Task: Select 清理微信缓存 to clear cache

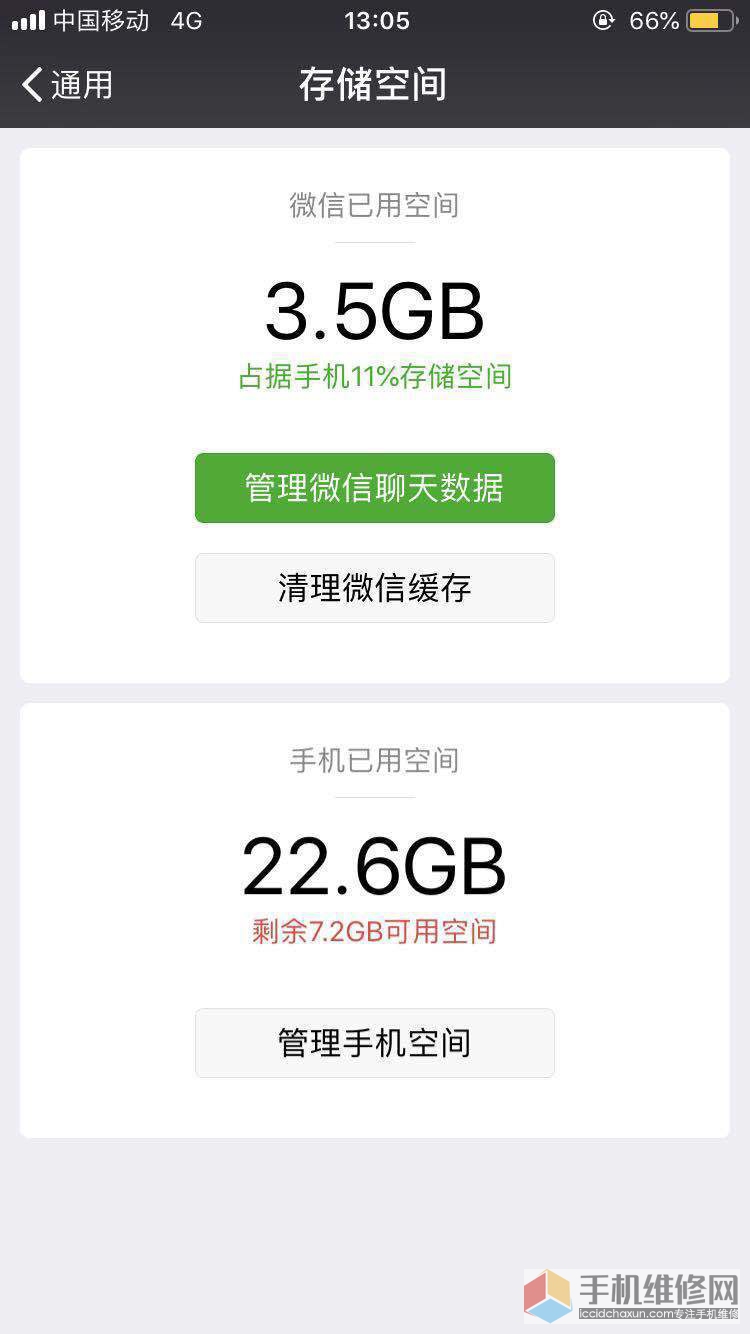Action: (x=375, y=588)
